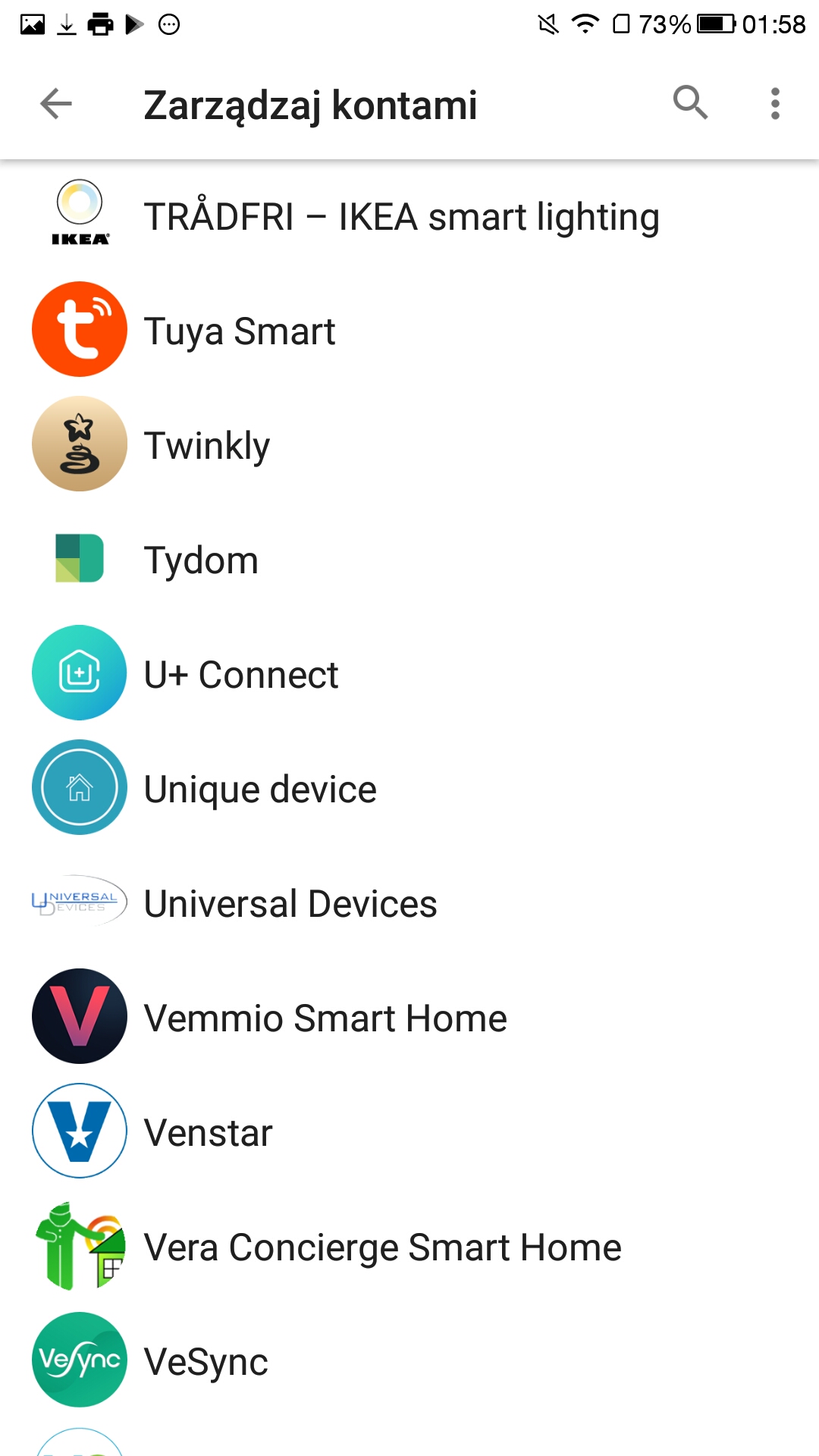
Task: Pick Unique device from the list
Action: tap(260, 789)
